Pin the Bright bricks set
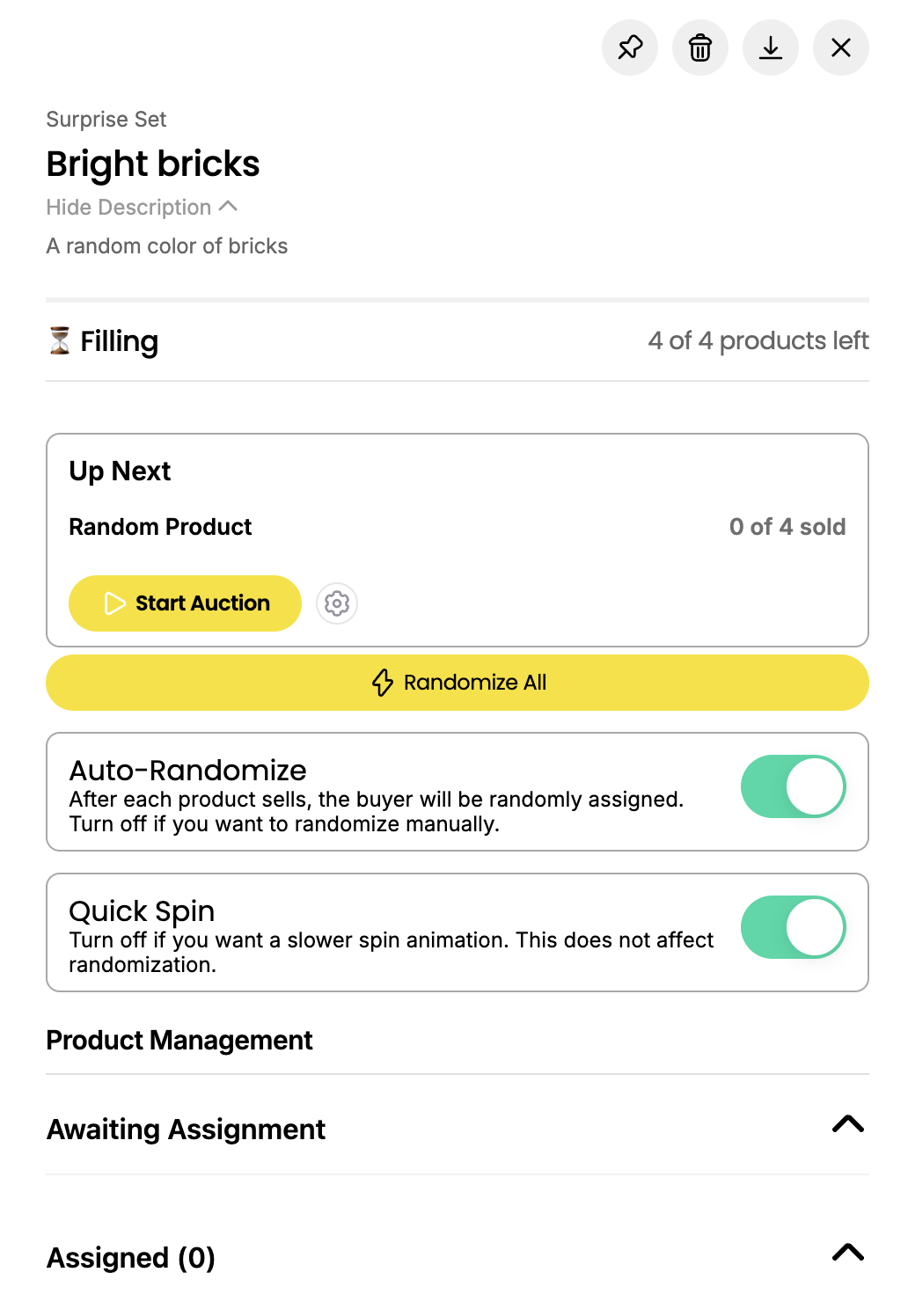Screen dimensions: 908x1316 point(630,48)
